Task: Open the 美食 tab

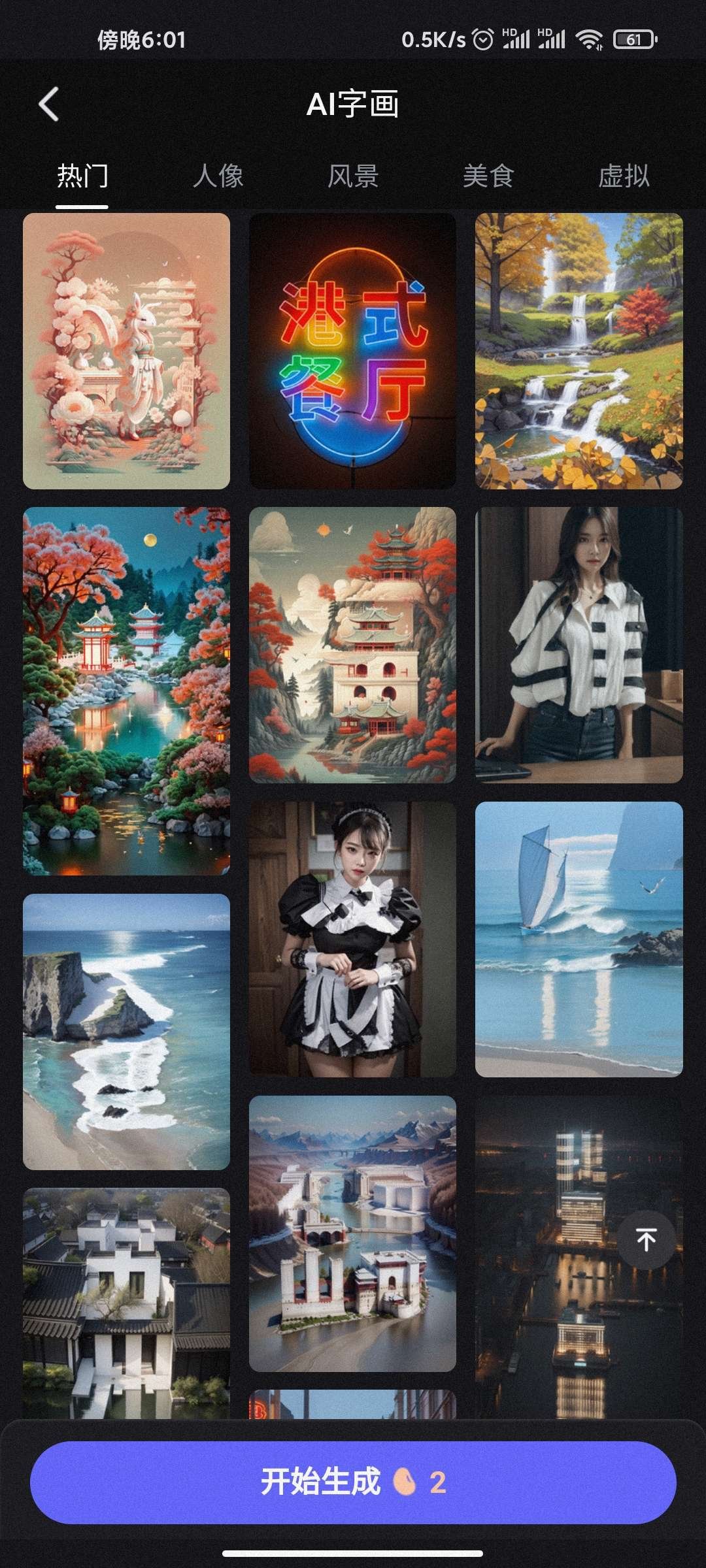Action: coord(488,176)
